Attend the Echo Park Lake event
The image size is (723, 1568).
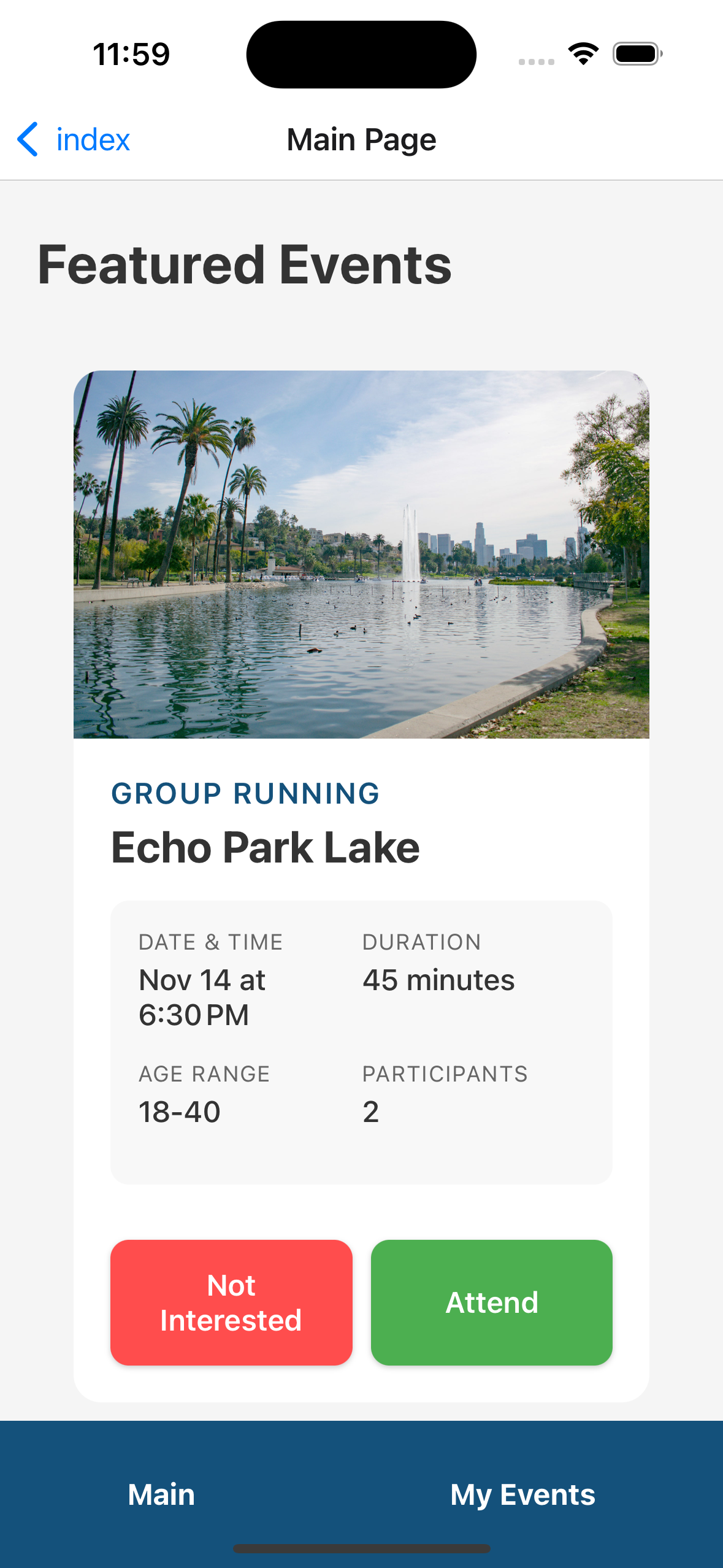(491, 1302)
